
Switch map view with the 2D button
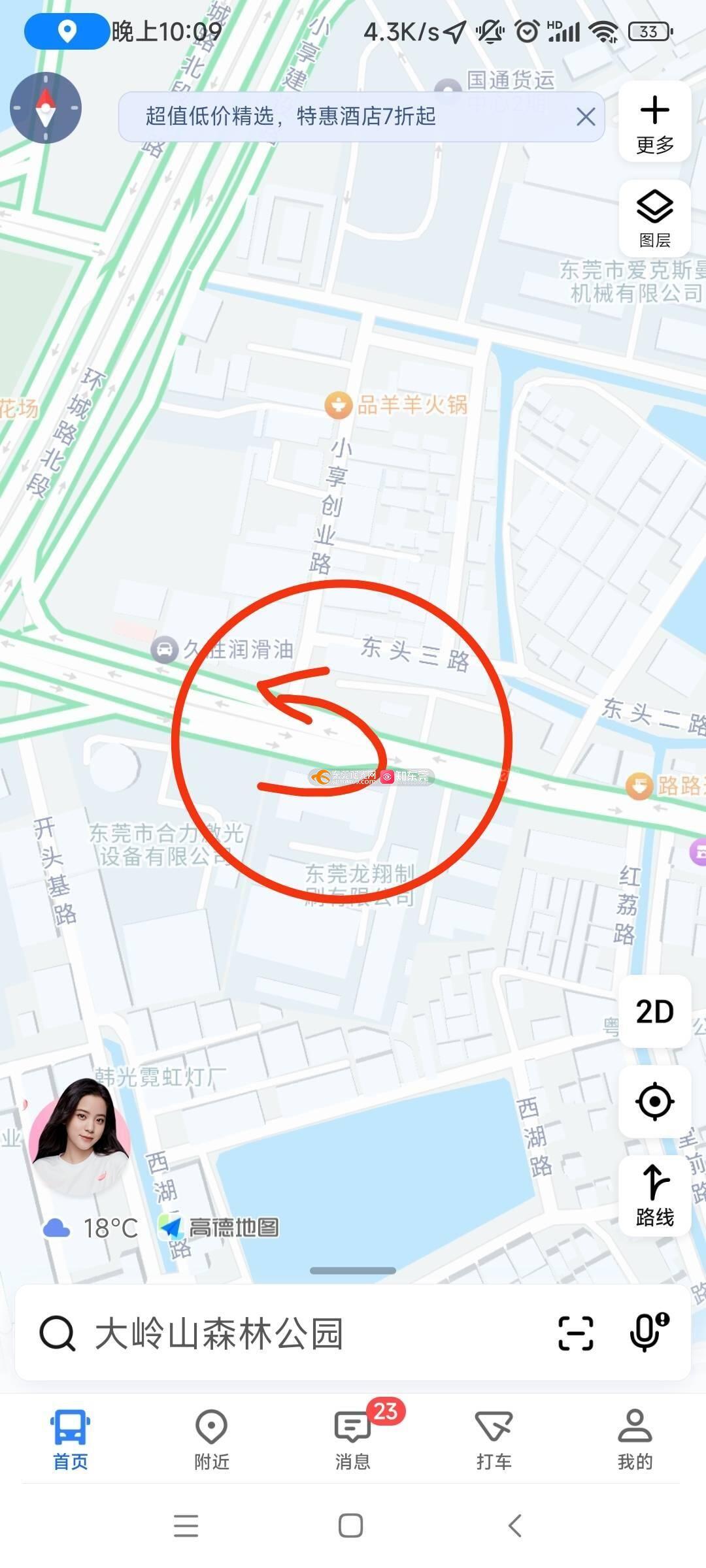pos(654,1012)
